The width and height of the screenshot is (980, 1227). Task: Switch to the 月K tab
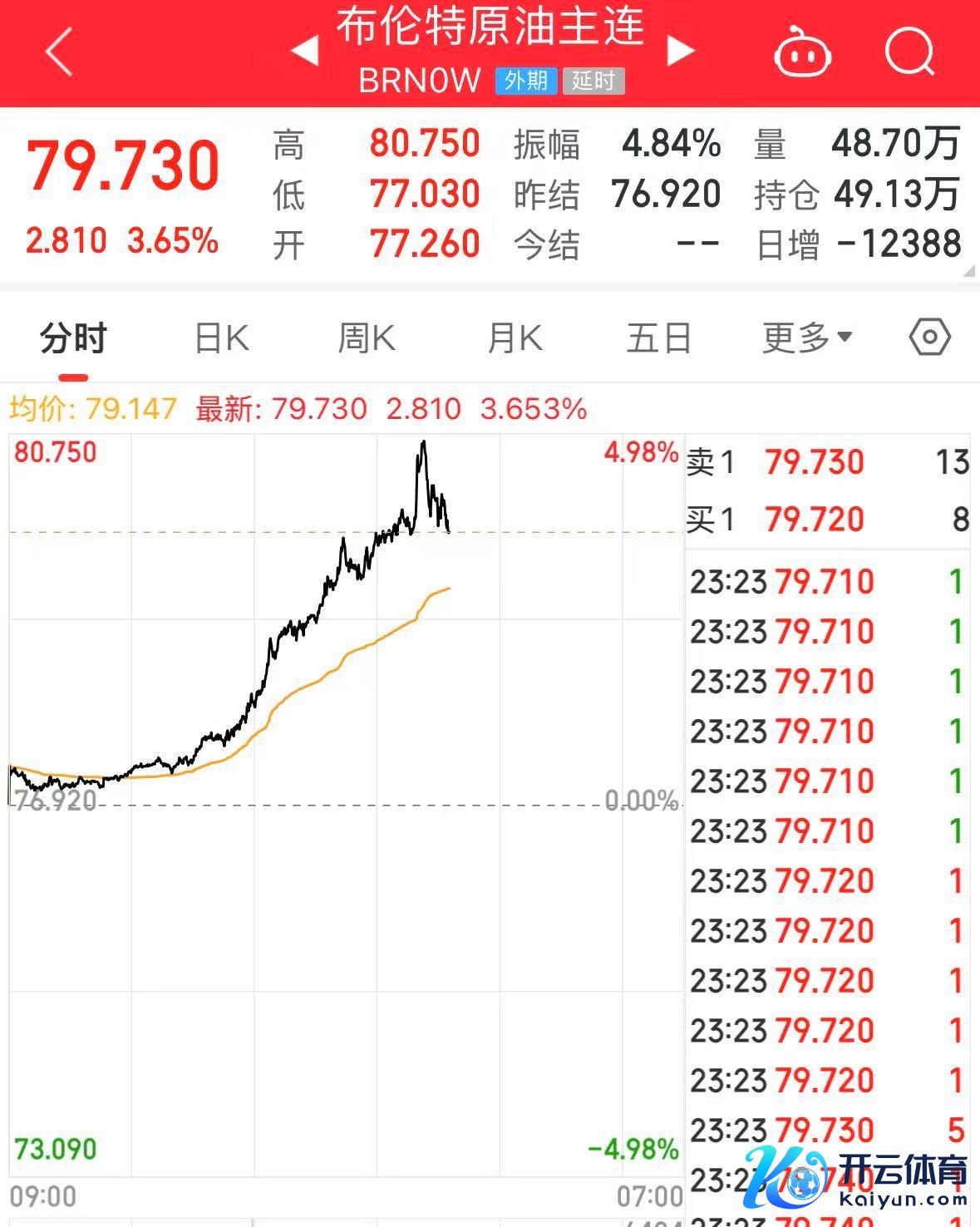515,339
